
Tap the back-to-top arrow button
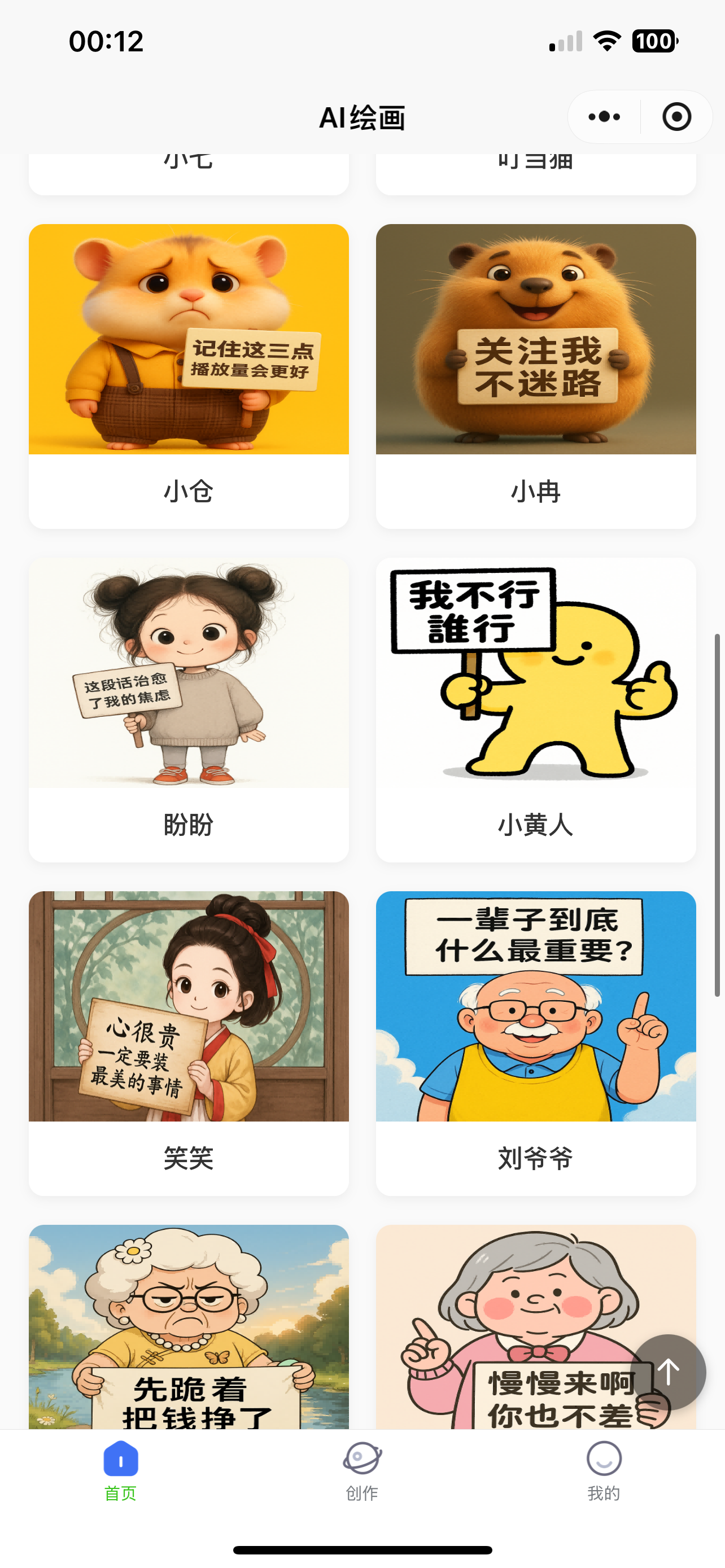click(668, 1372)
